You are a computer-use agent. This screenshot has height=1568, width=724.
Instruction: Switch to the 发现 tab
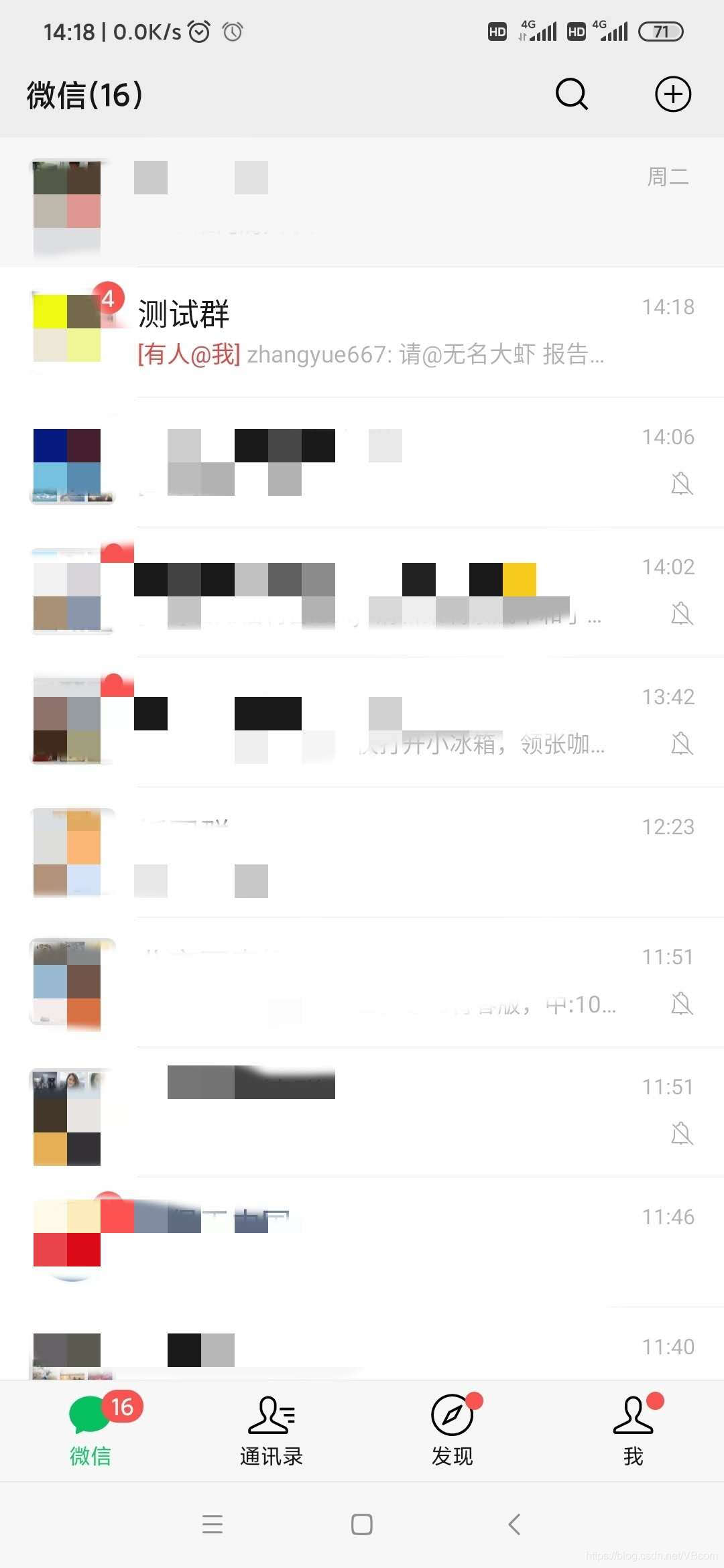click(x=452, y=1431)
